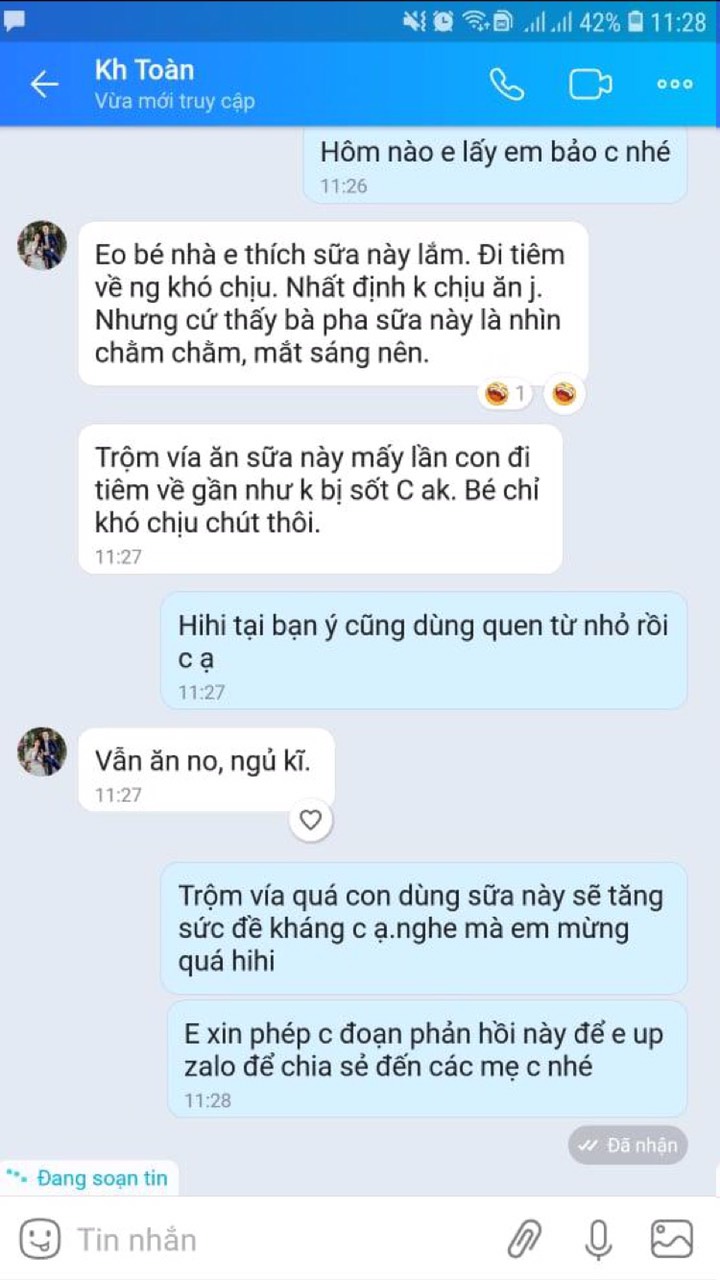
Task: Open the photo gallery picker
Action: (671, 1240)
